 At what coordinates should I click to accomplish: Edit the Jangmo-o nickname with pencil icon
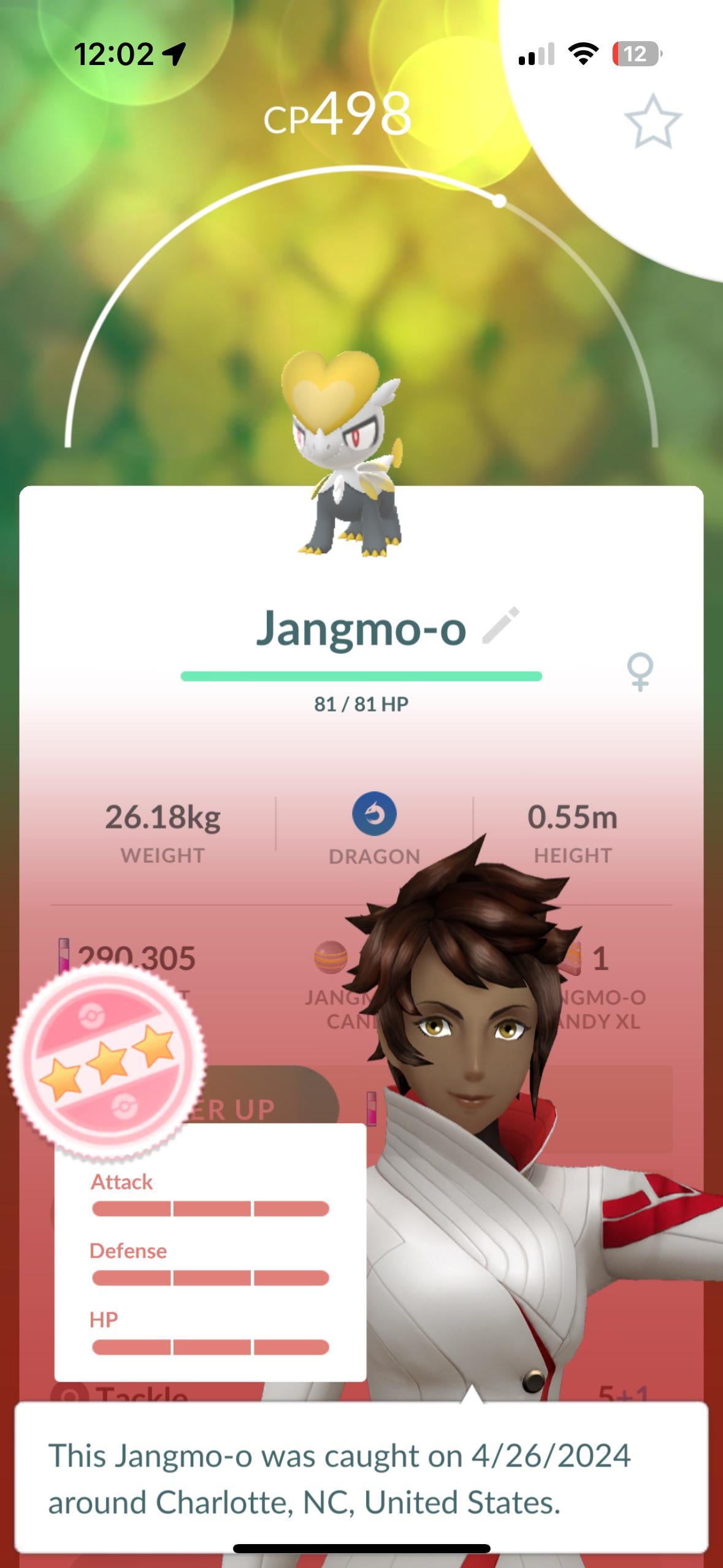(x=501, y=626)
